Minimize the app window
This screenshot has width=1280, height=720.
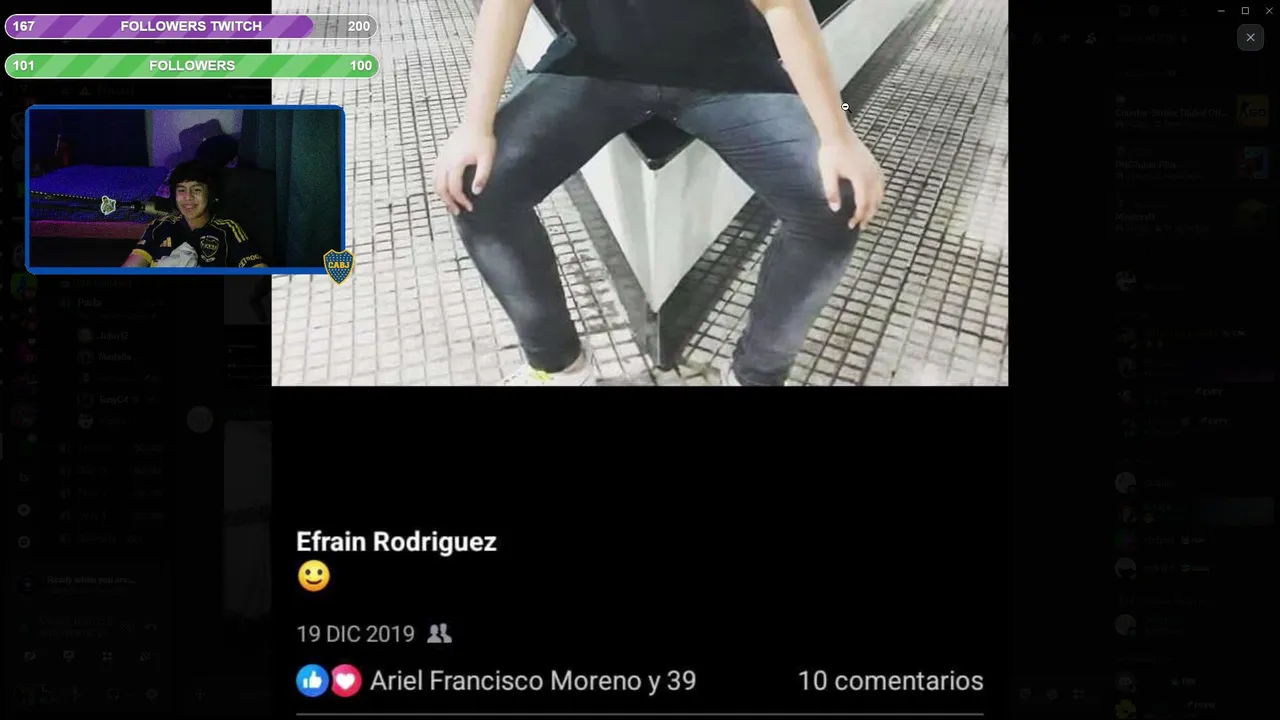click(1221, 11)
